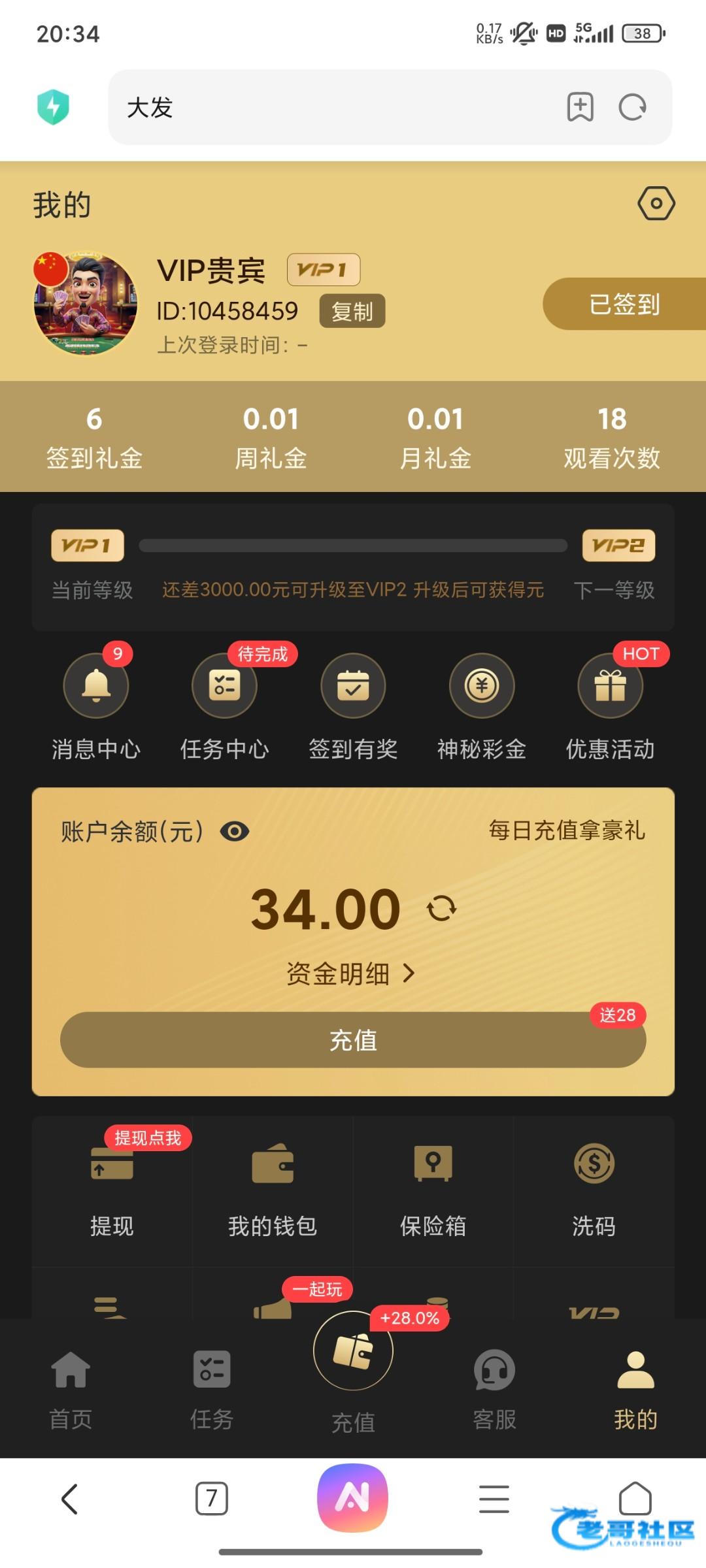The image size is (706, 1568).
Task: Reload the page in browser bar
Action: point(632,108)
